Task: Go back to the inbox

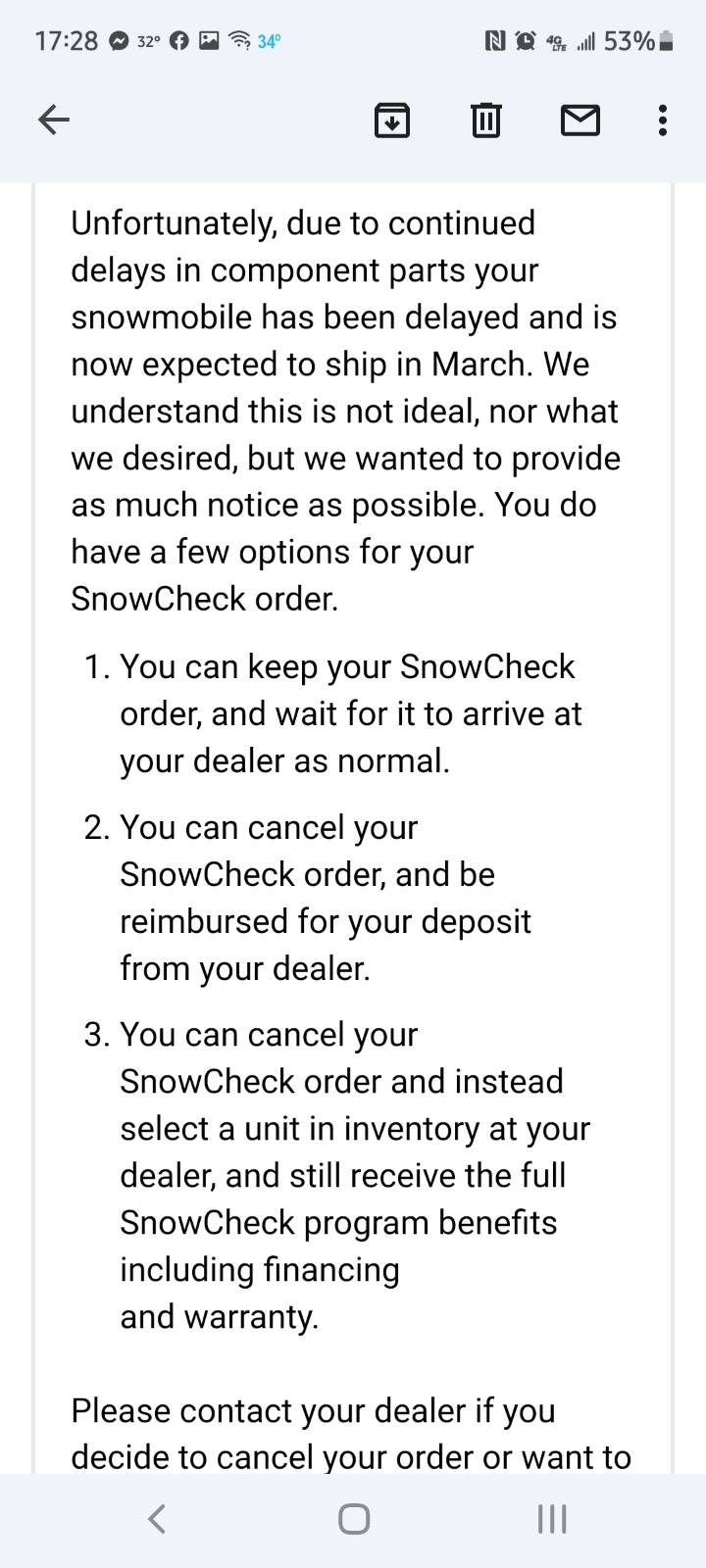Action: tap(54, 121)
